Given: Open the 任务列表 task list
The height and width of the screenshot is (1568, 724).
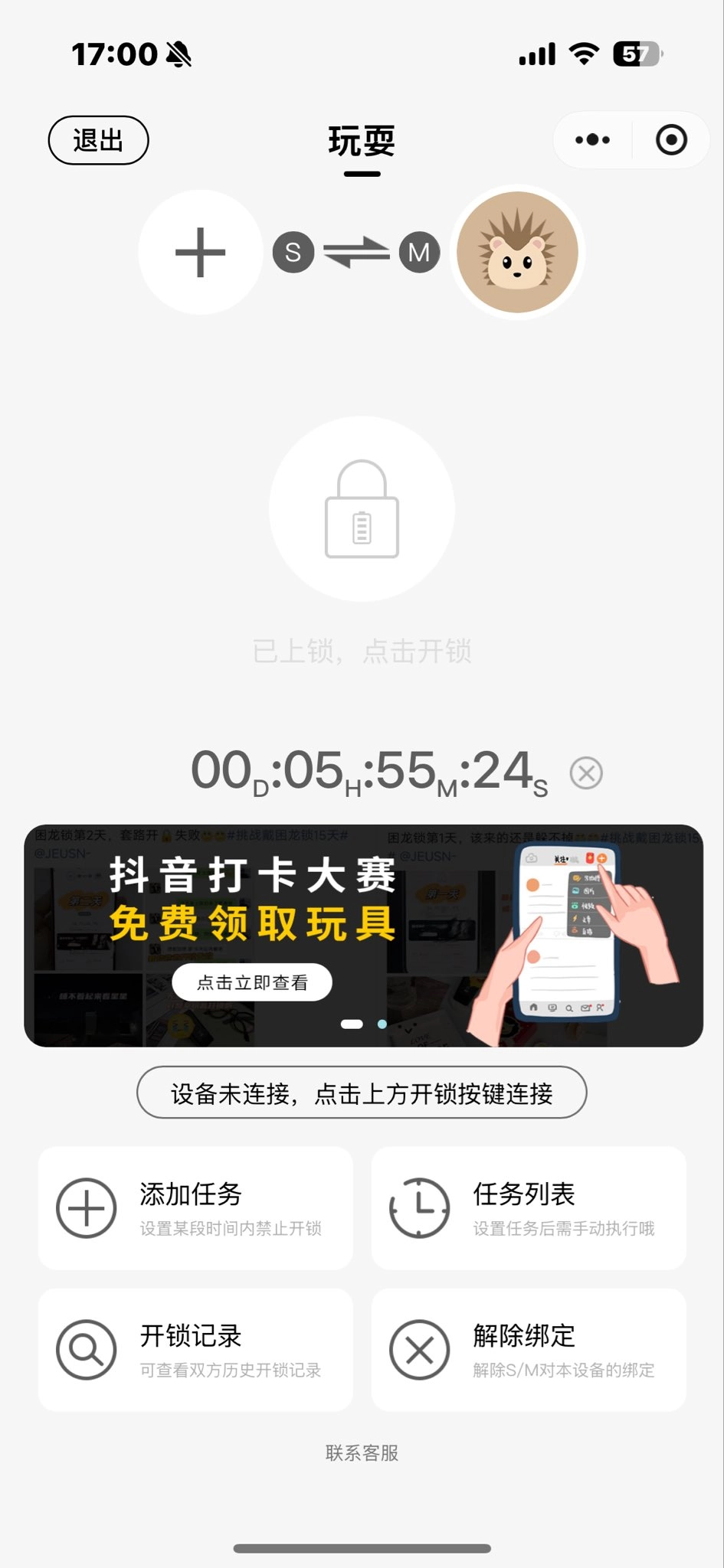Looking at the screenshot, I should click(529, 1208).
